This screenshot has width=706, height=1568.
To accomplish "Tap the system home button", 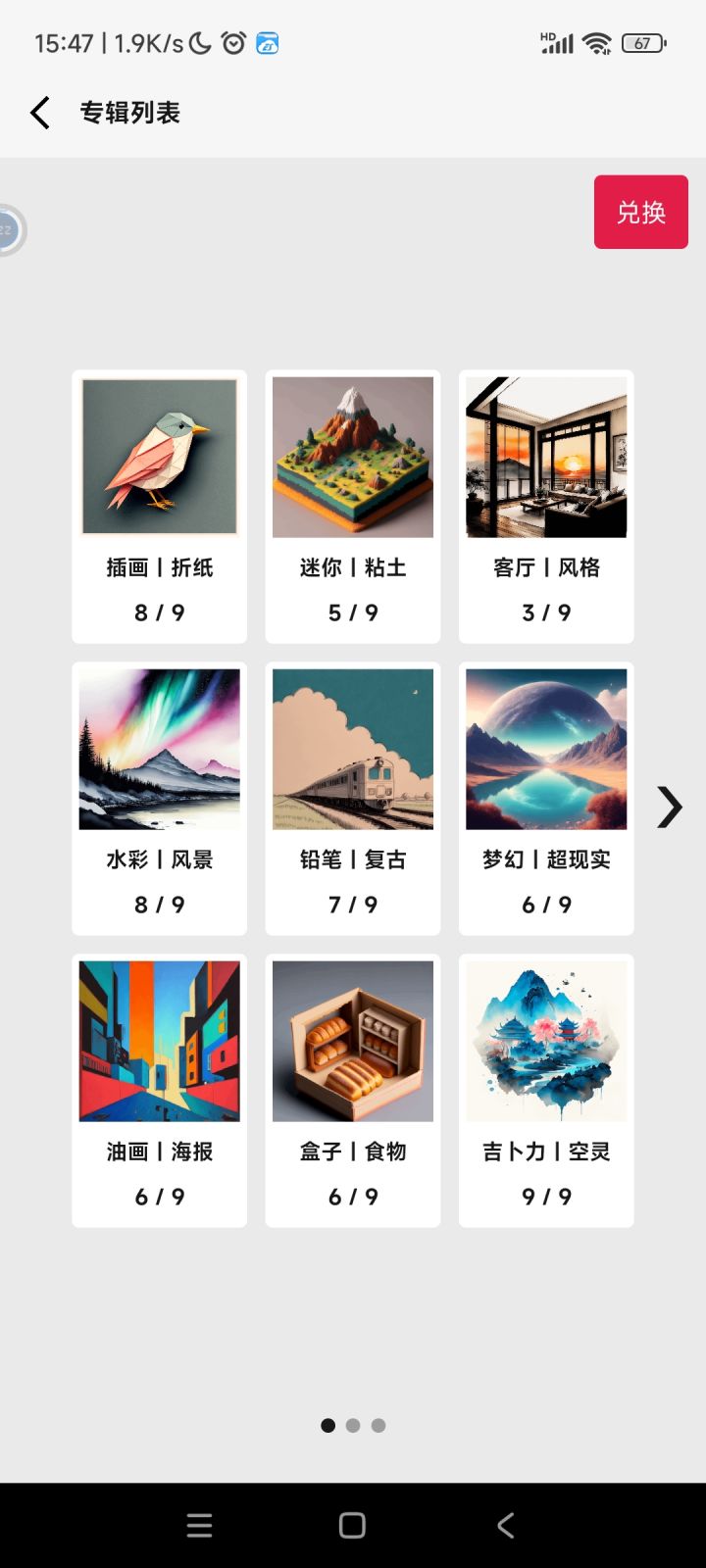I will click(x=352, y=1525).
